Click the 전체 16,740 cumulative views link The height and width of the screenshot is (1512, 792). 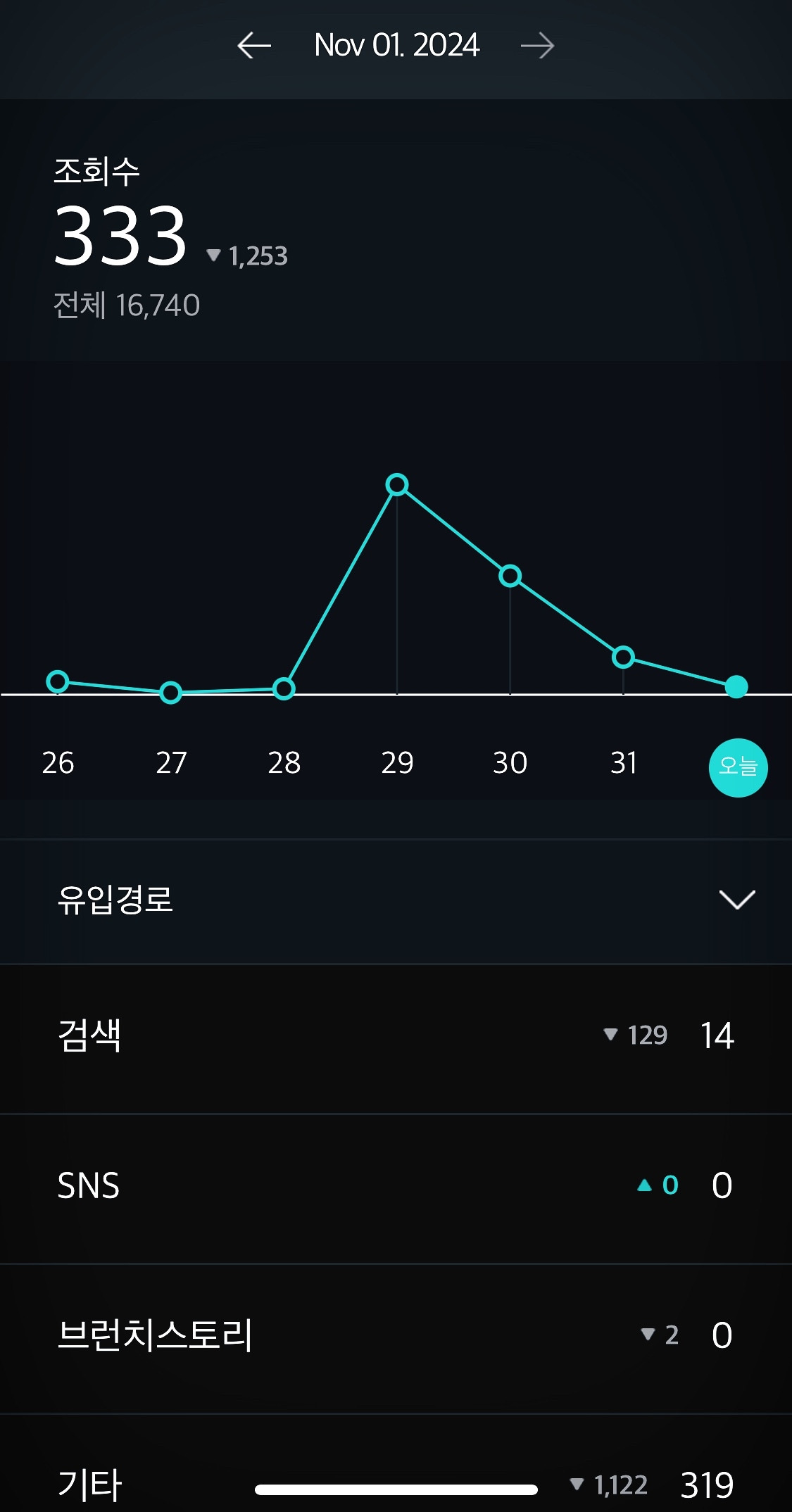point(127,304)
